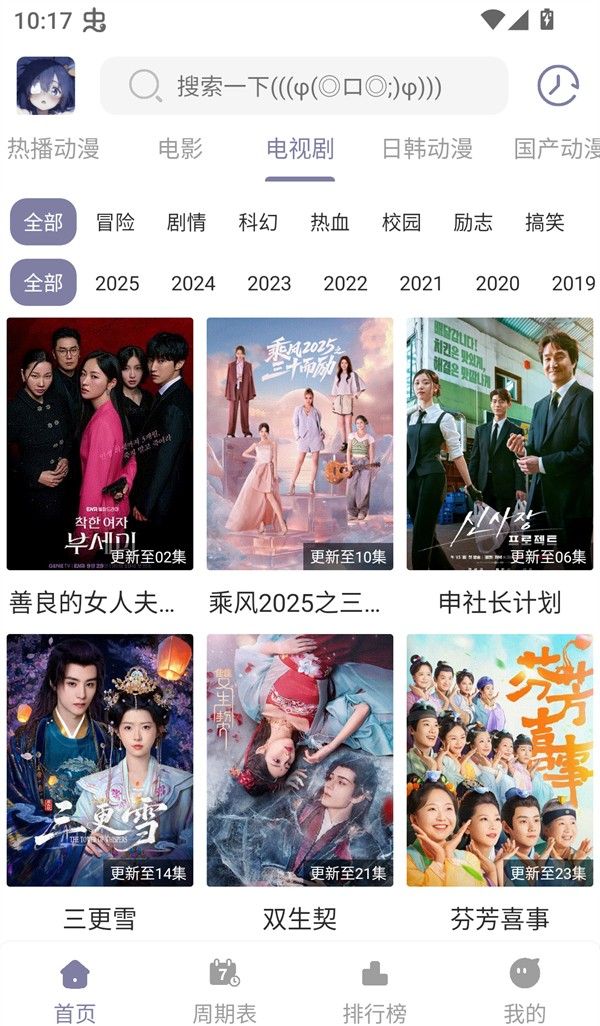Filter by the 冒险 genre
This screenshot has width=600, height=1026.
pyautogui.click(x=115, y=222)
